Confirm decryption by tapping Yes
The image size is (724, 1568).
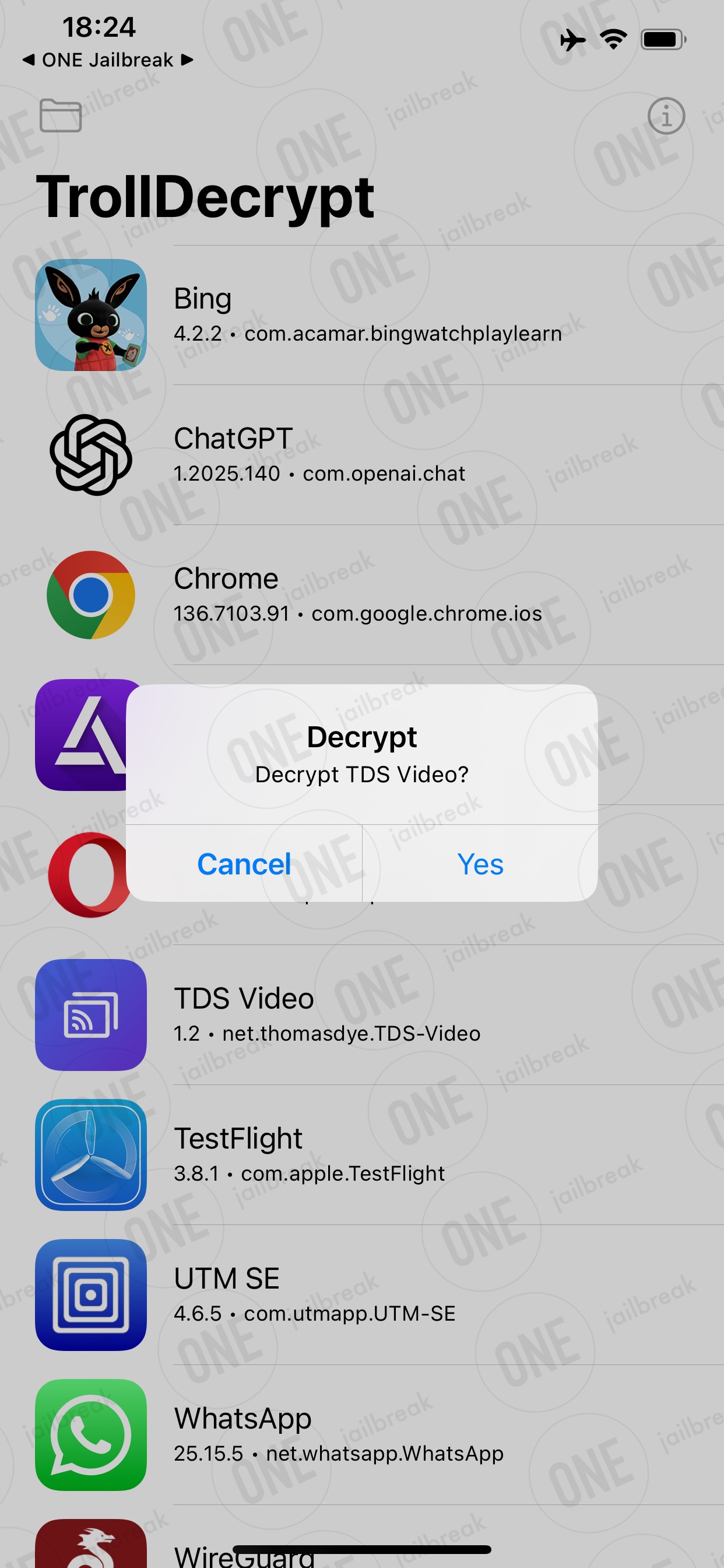[x=480, y=863]
